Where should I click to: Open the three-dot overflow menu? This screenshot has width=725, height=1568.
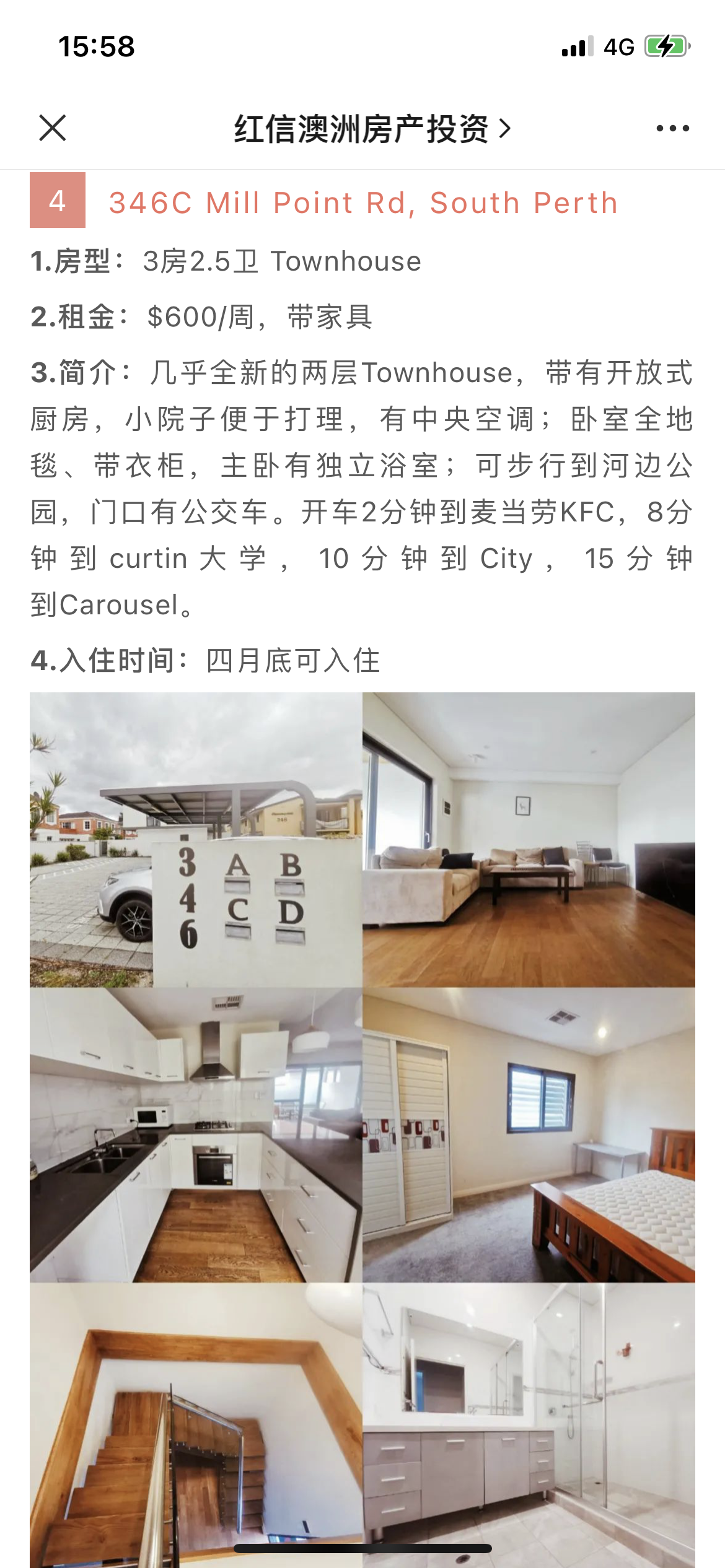(x=672, y=128)
